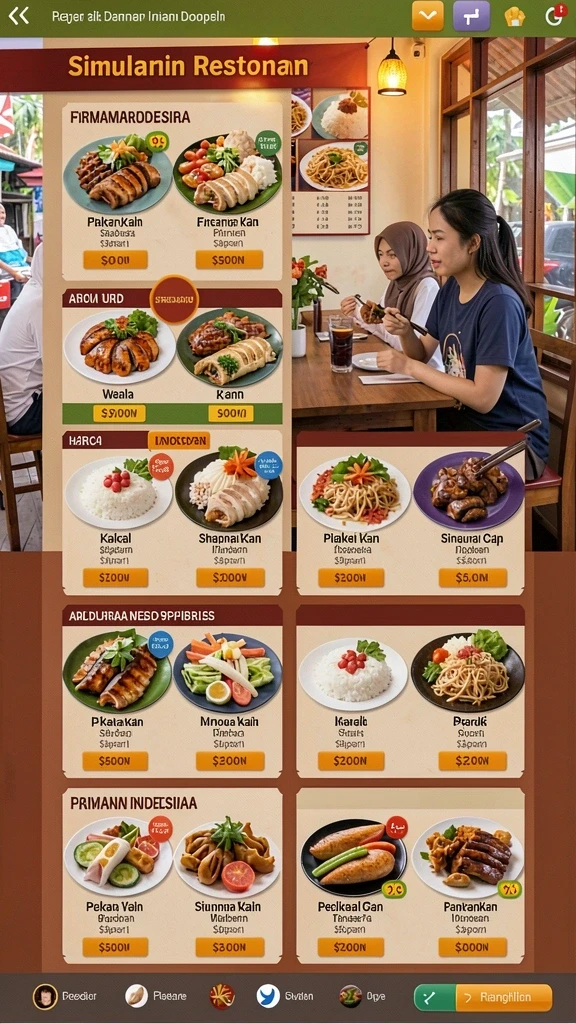Open the orange dropdown arrow button
576x1024 pixels.
pyautogui.click(x=428, y=16)
